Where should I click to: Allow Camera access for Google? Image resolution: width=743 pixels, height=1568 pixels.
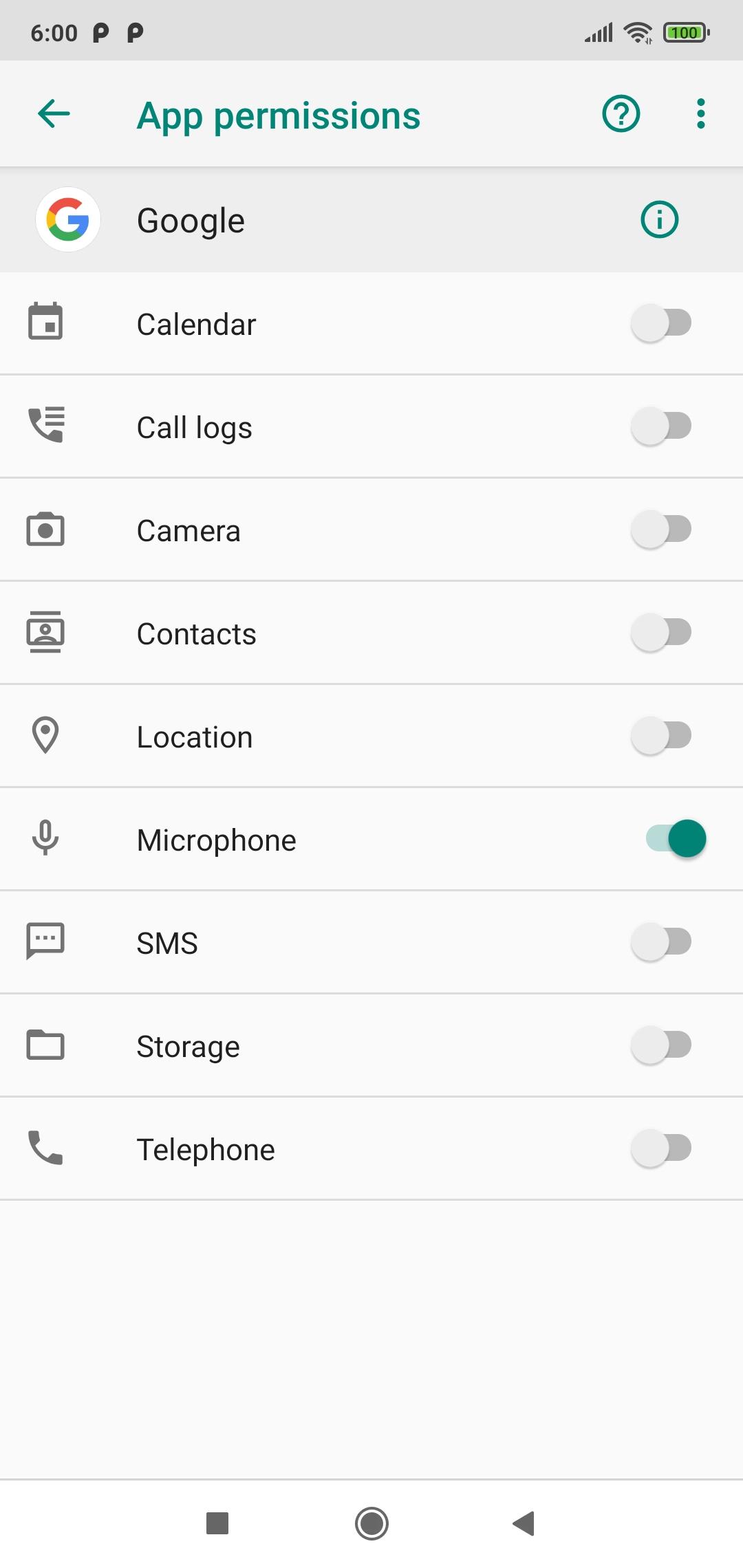tap(661, 530)
